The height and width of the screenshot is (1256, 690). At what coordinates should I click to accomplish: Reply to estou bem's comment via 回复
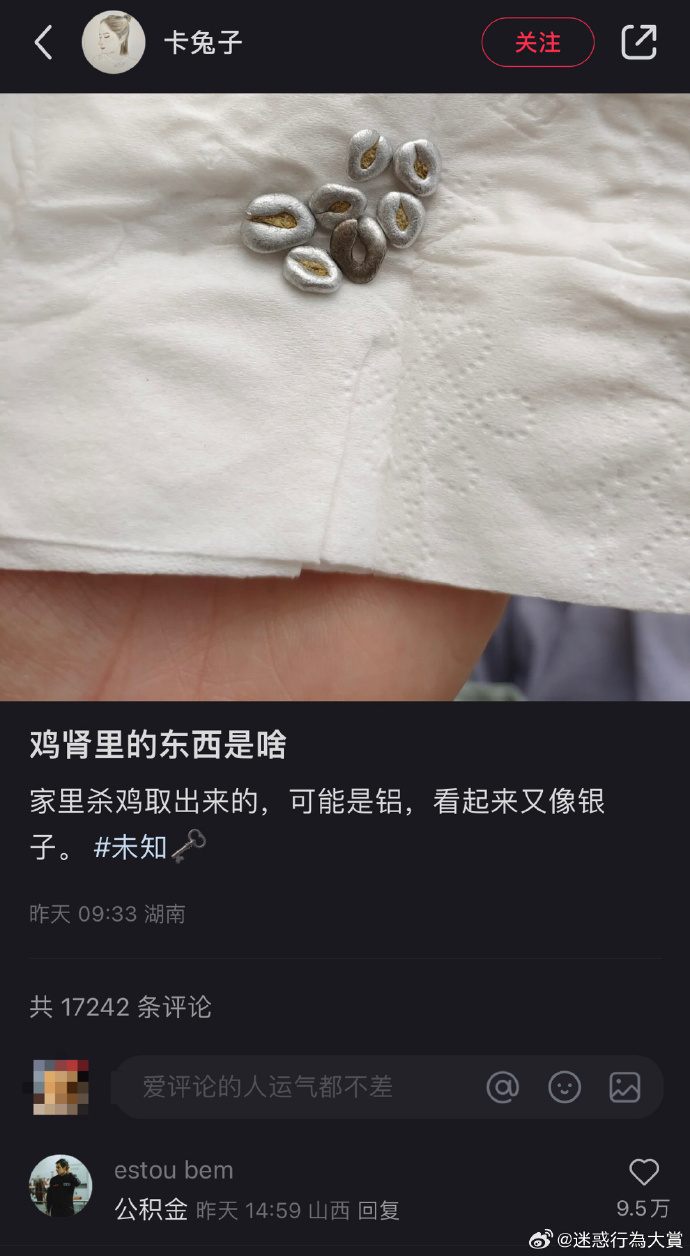pyautogui.click(x=379, y=1211)
